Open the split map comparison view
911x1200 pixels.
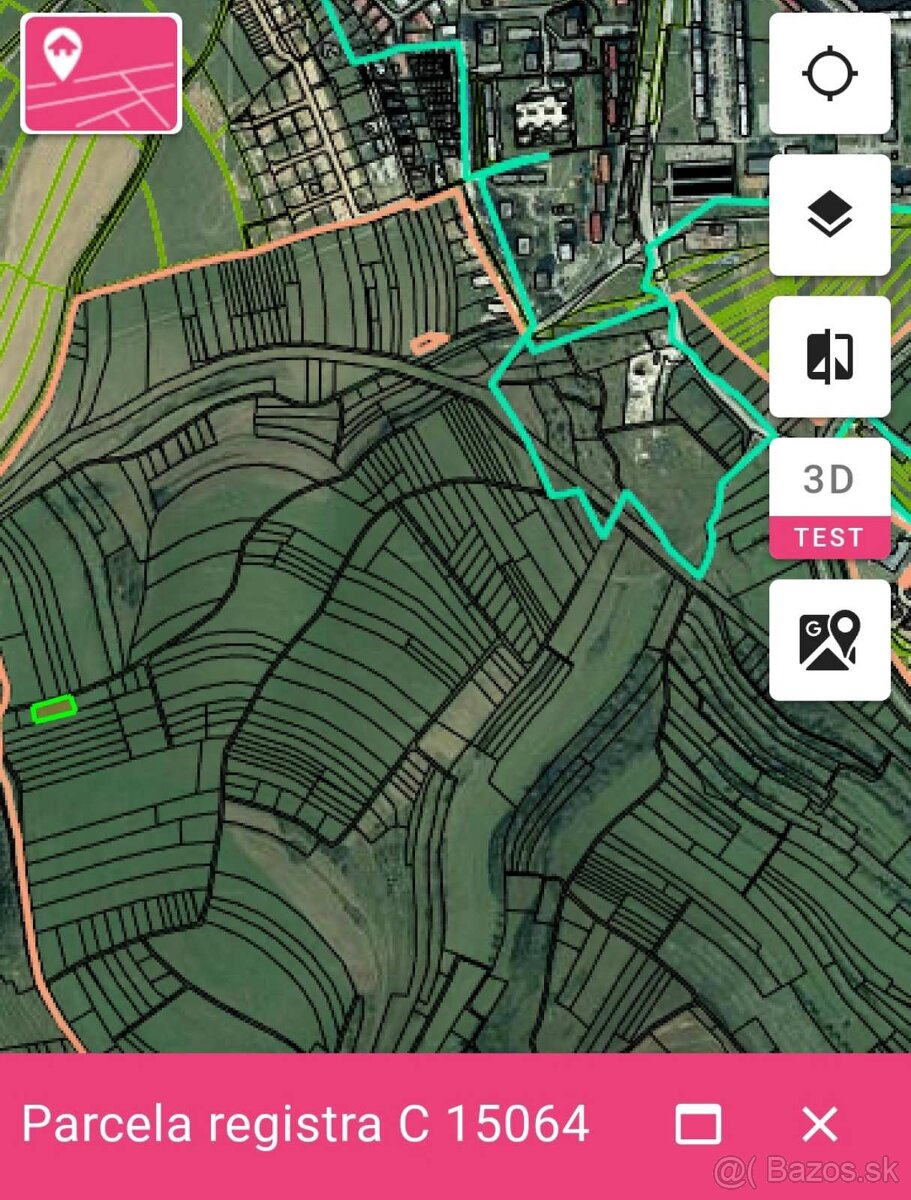tap(829, 357)
